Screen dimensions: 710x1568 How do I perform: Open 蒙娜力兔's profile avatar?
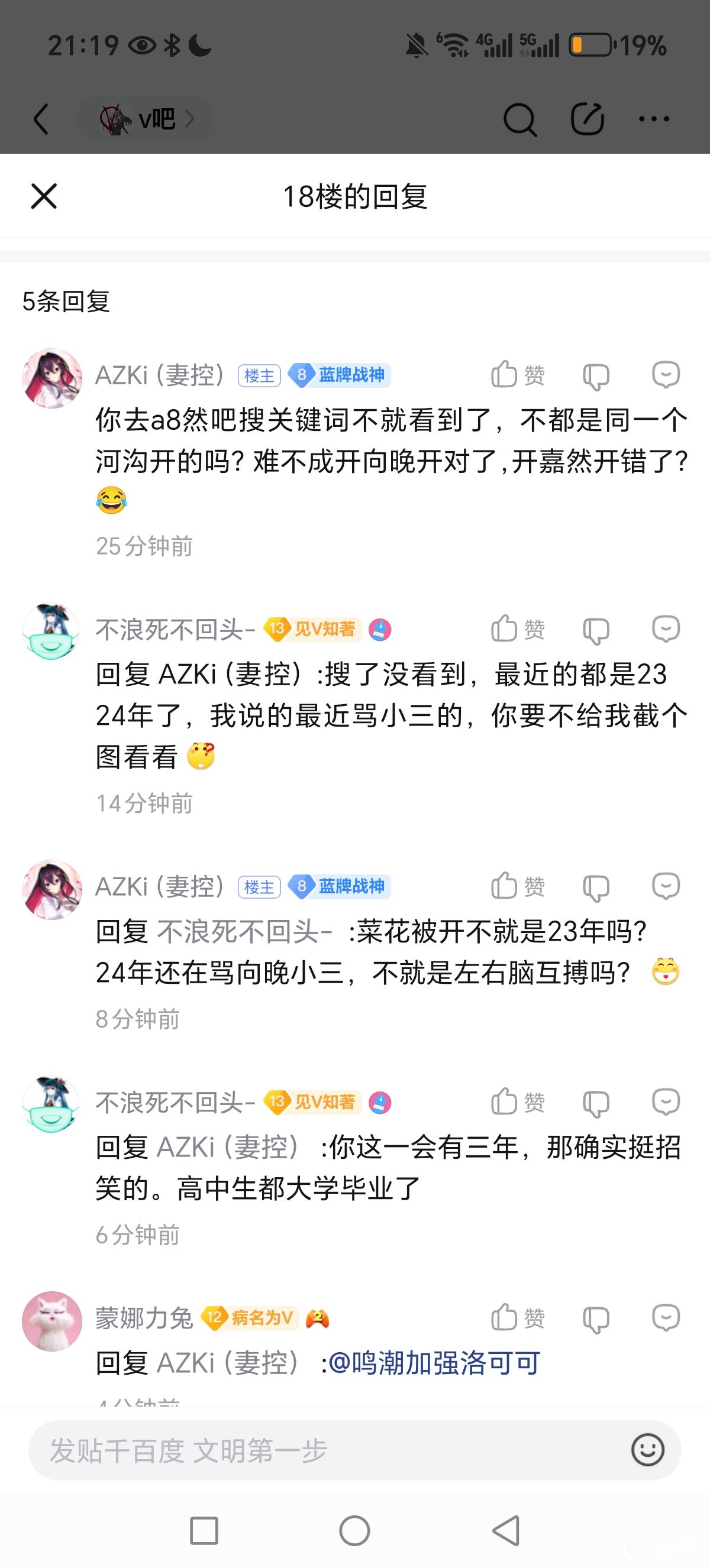click(51, 1321)
